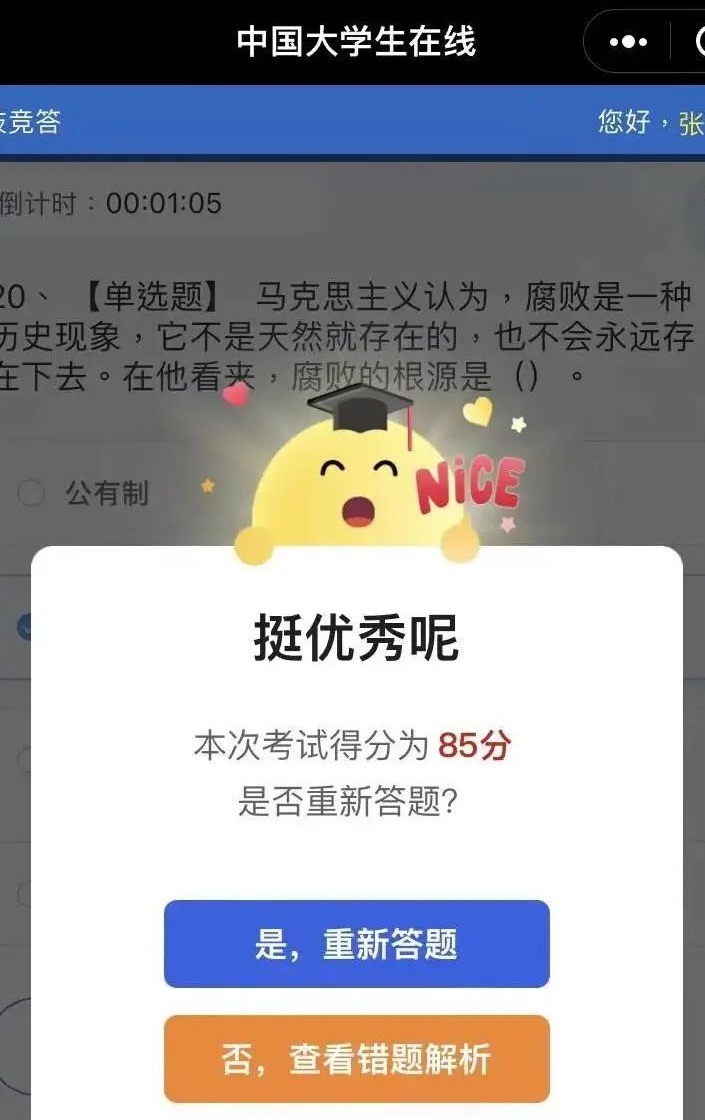Choose 否，查看错题解析 to review mistakes
The width and height of the screenshot is (705, 1120).
point(356,1059)
